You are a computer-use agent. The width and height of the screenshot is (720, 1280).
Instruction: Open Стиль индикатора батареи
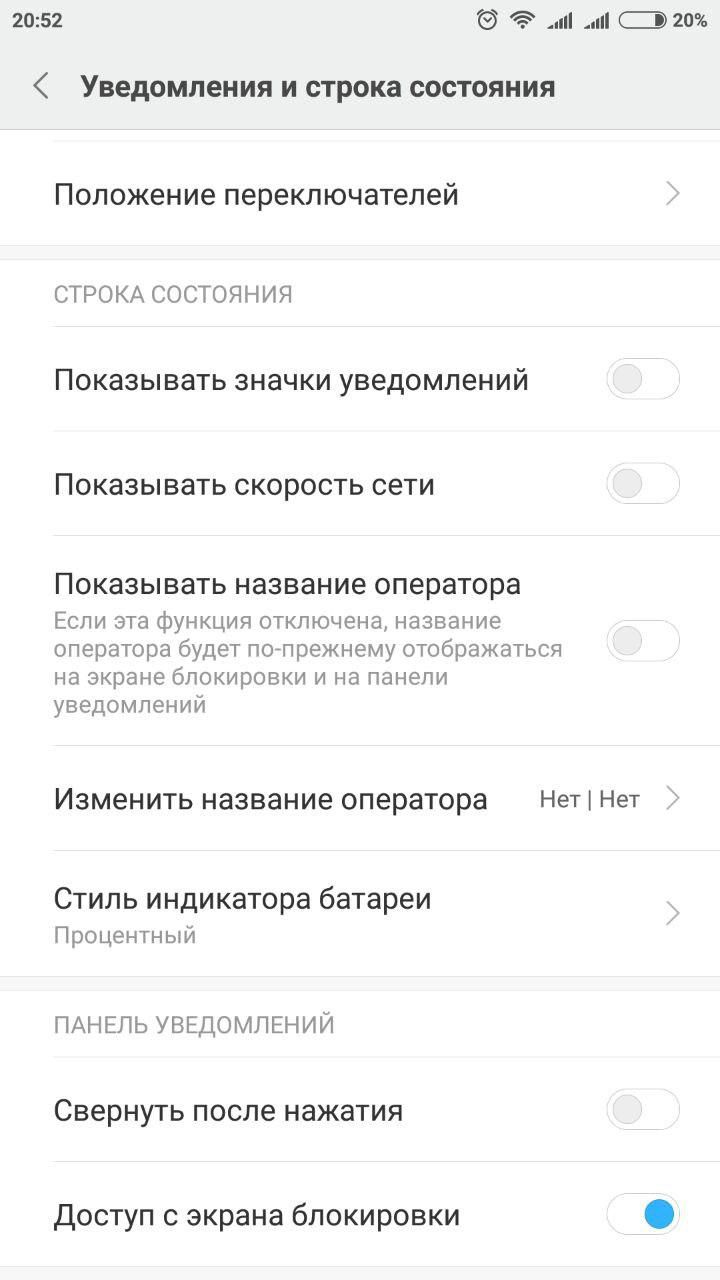point(360,914)
